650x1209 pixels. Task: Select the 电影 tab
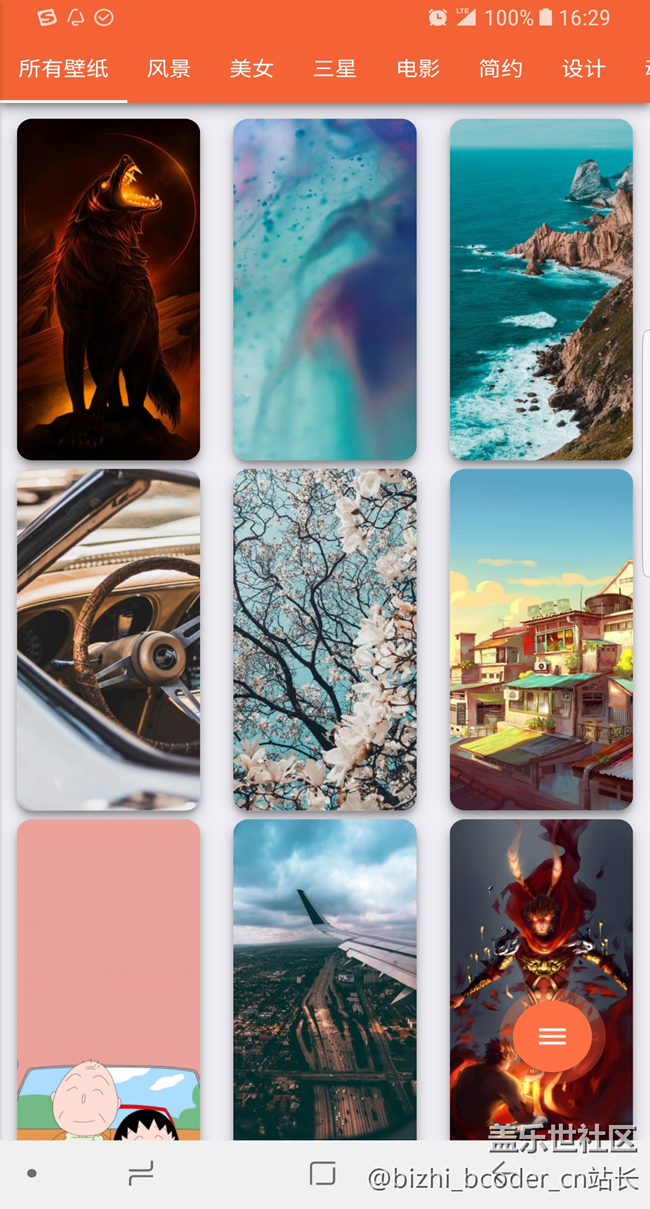pyautogui.click(x=418, y=69)
